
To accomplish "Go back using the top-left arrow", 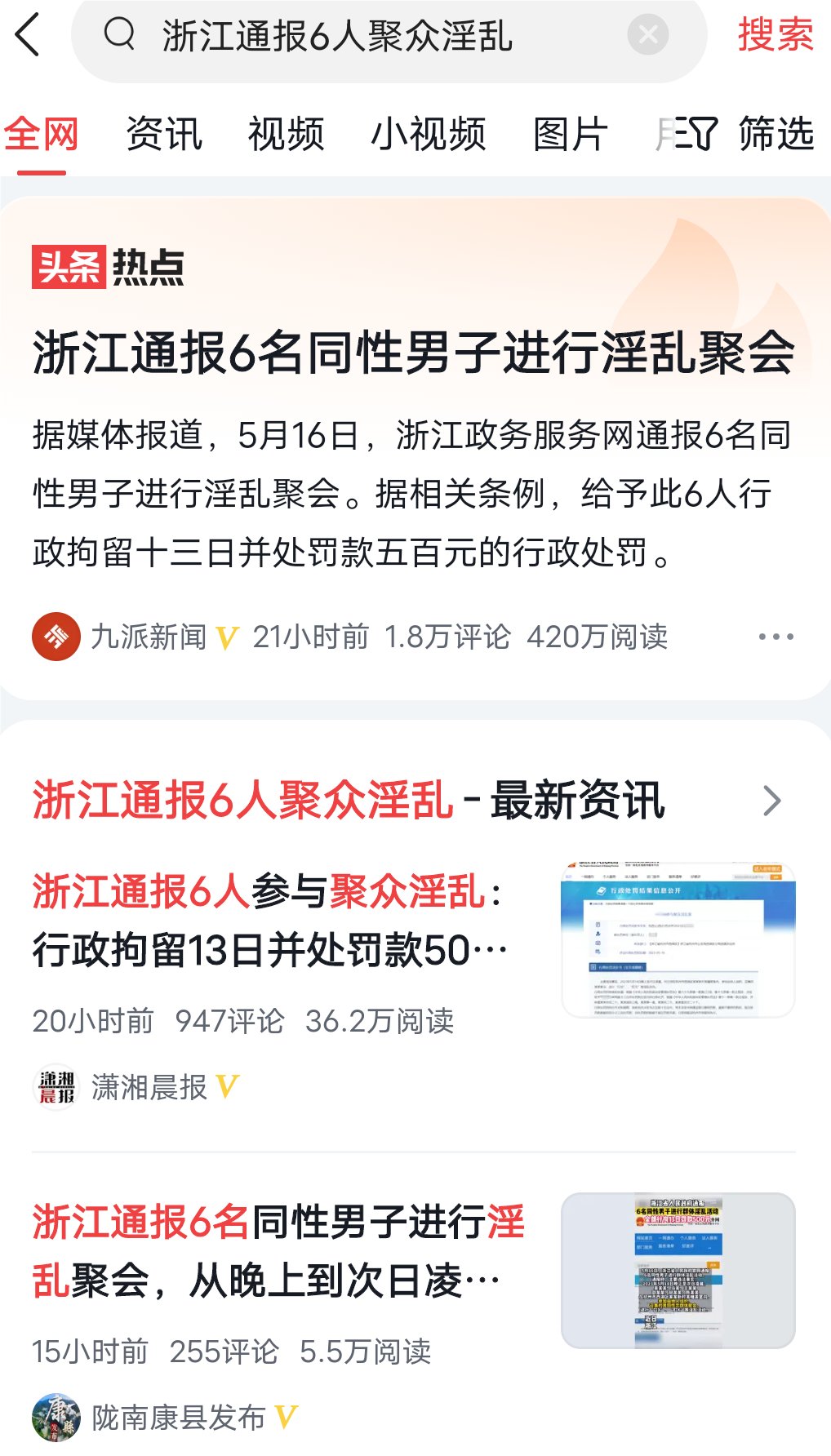I will [x=28, y=36].
